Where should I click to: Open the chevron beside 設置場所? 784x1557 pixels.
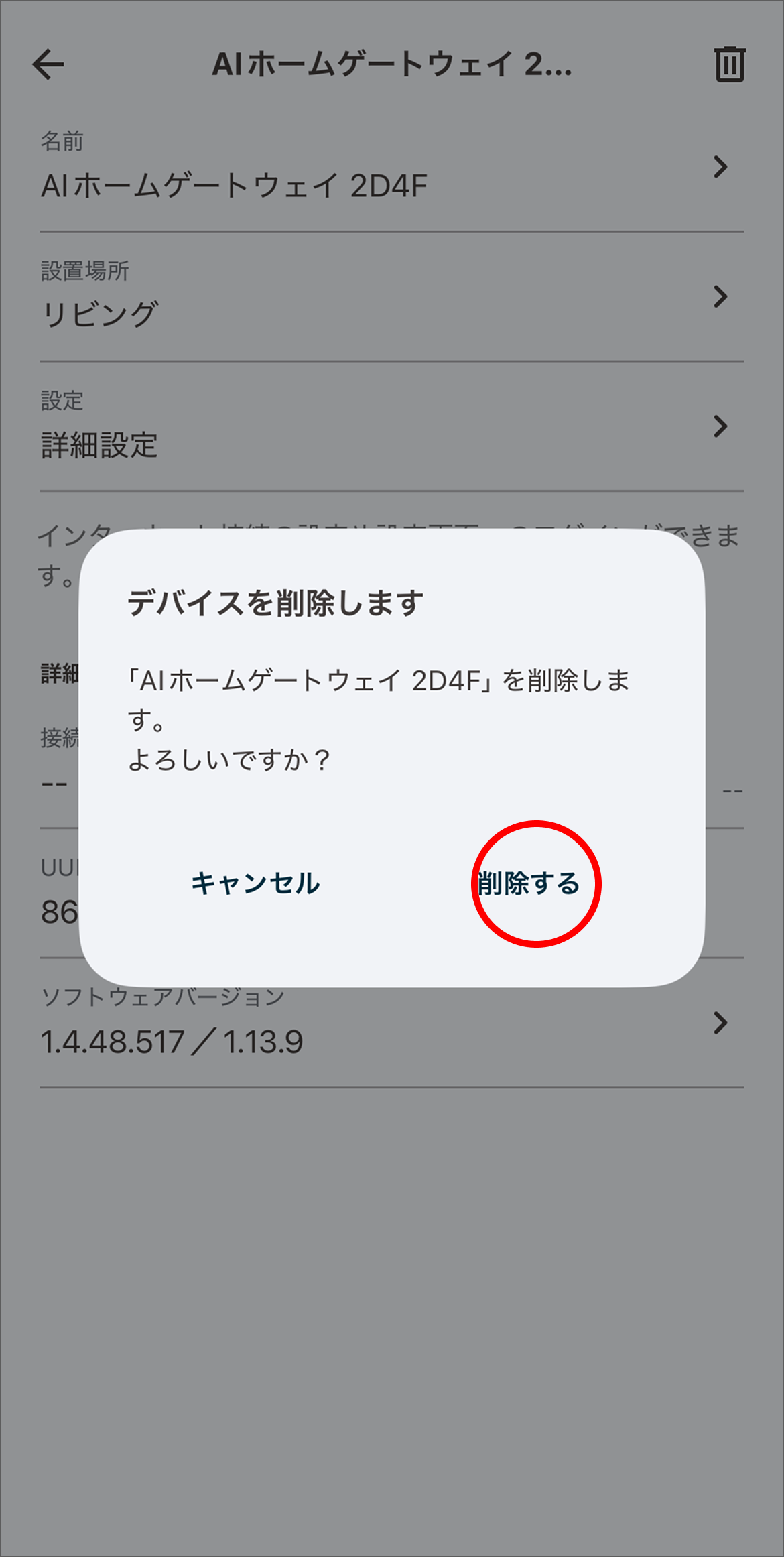pyautogui.click(x=720, y=295)
